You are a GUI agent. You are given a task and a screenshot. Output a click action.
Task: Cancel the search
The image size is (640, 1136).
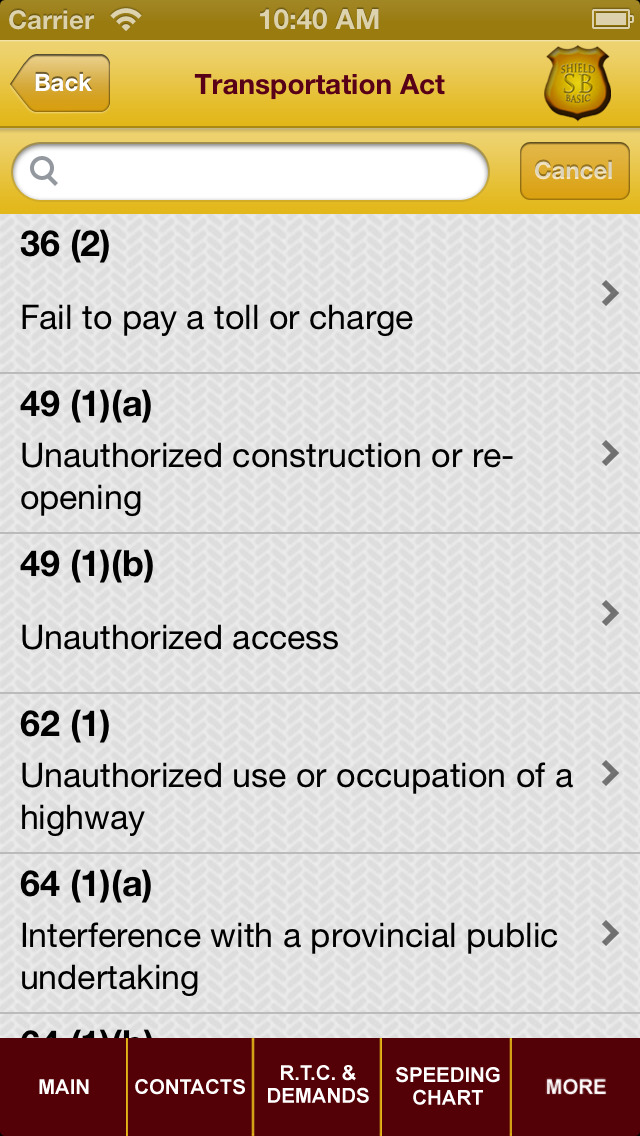click(x=574, y=171)
